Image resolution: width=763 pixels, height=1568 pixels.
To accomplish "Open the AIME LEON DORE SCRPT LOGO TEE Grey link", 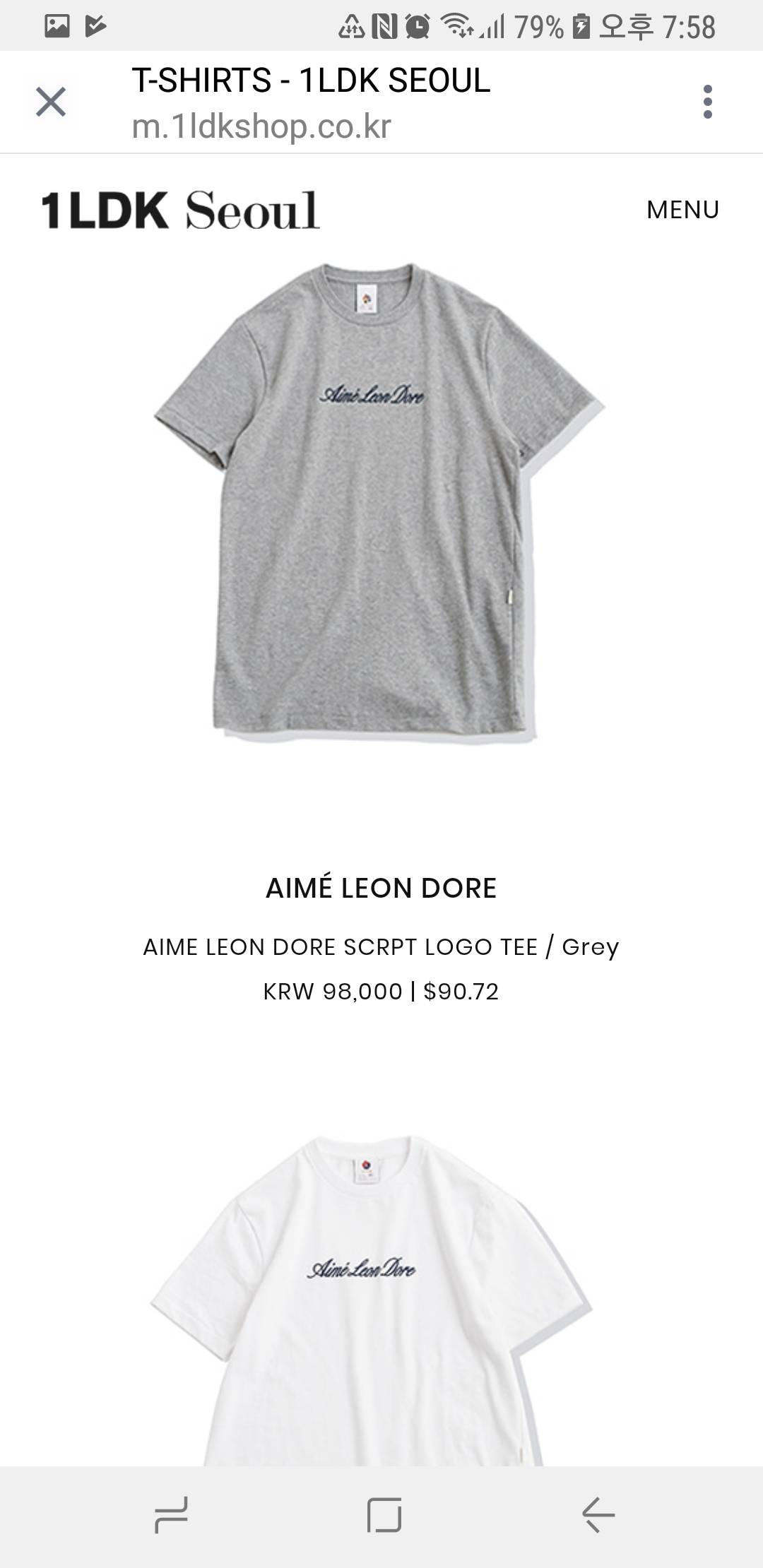I will click(381, 946).
